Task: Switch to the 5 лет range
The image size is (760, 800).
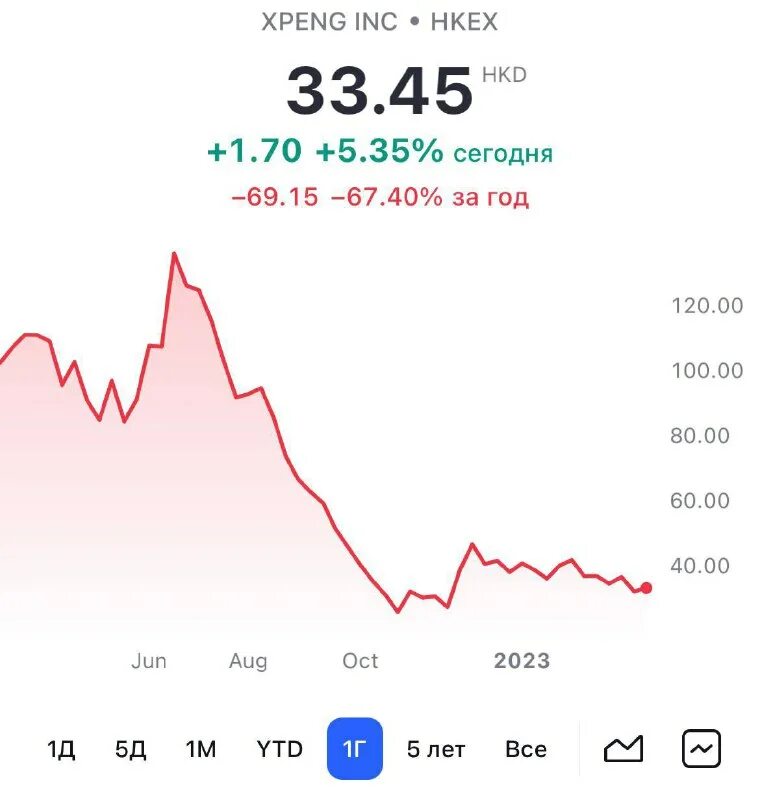Action: click(x=436, y=749)
